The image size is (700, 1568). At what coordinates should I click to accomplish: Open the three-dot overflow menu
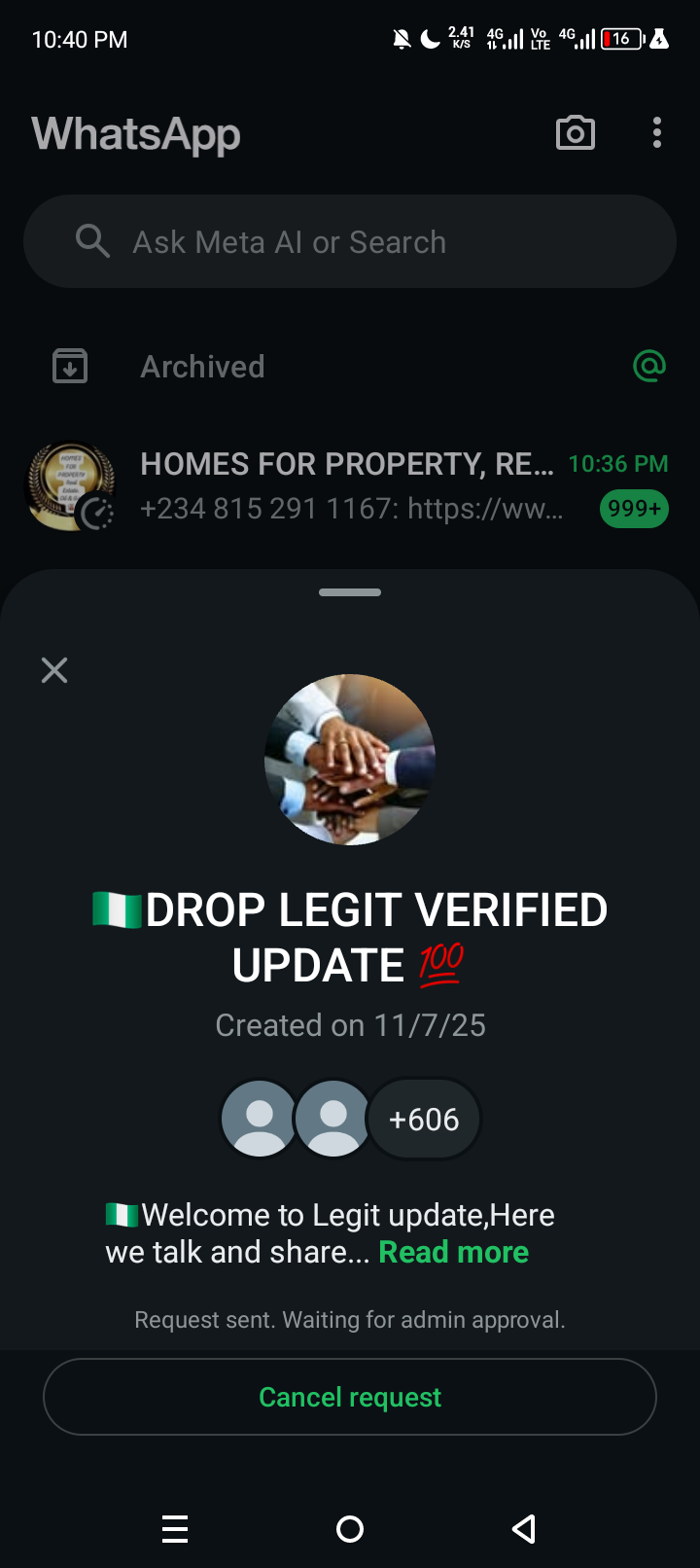pyautogui.click(x=657, y=133)
